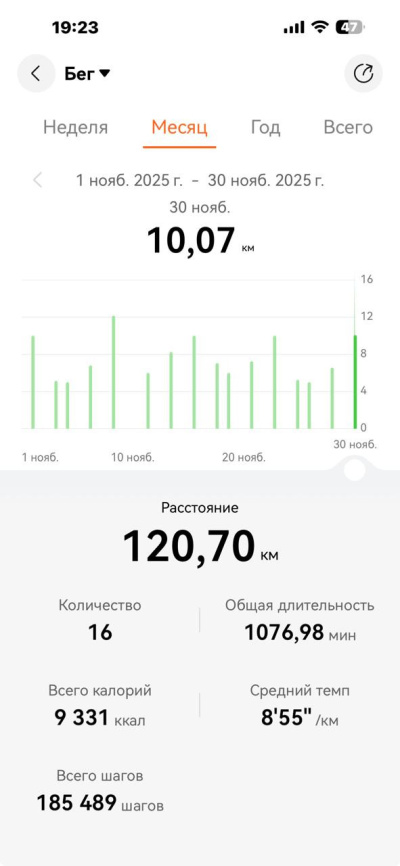The image size is (400, 866).
Task: Select the Месяц tab
Action: pos(180,128)
